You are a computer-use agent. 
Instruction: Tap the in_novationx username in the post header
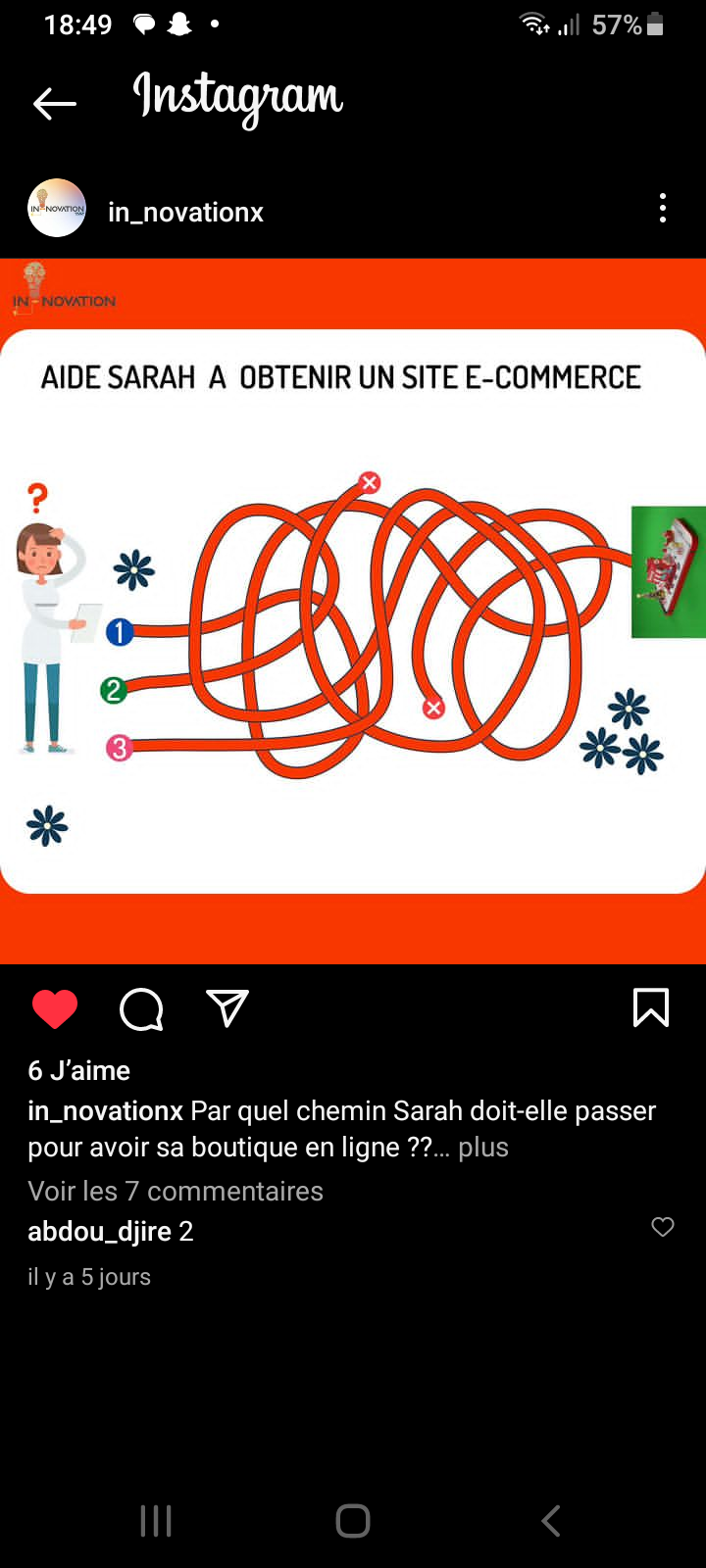(x=185, y=212)
